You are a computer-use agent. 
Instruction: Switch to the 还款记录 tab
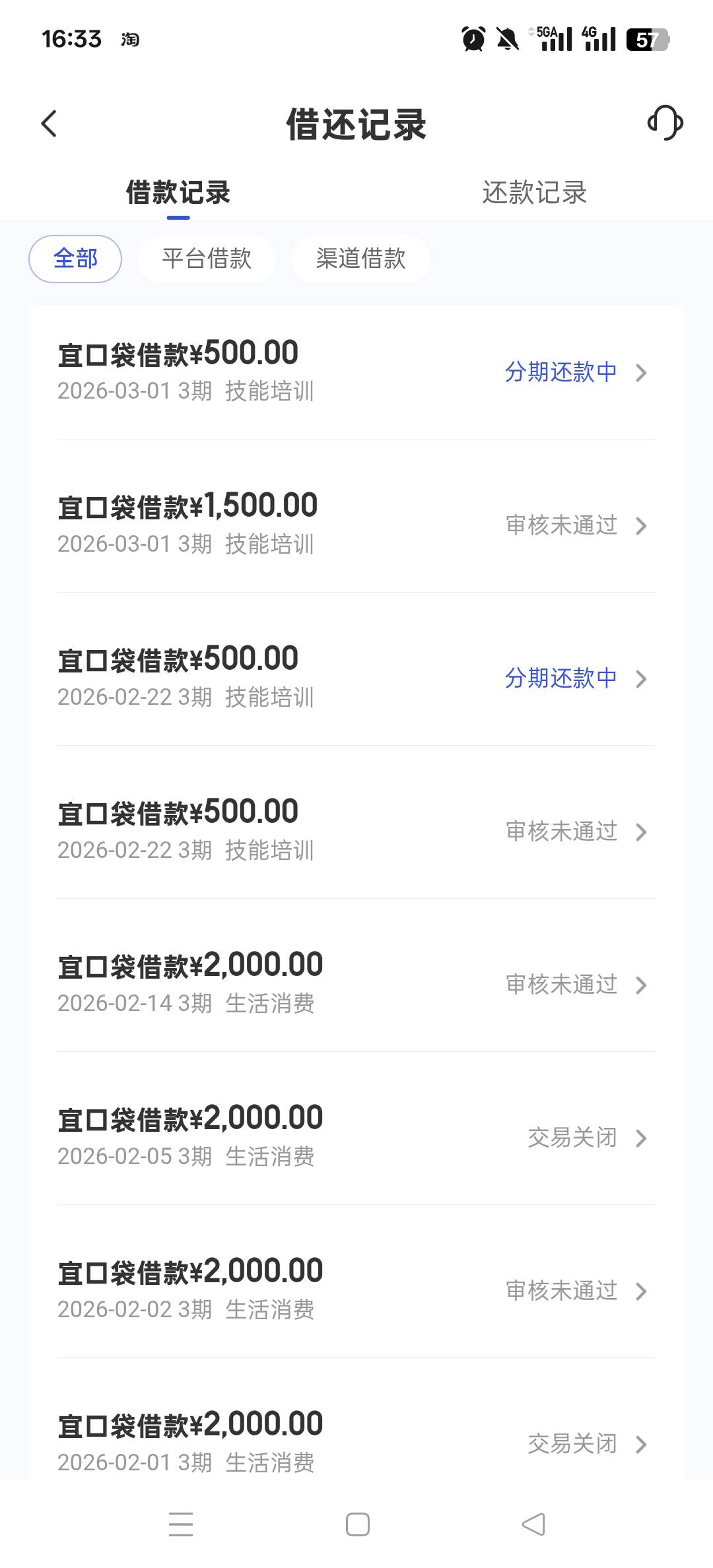click(x=535, y=193)
